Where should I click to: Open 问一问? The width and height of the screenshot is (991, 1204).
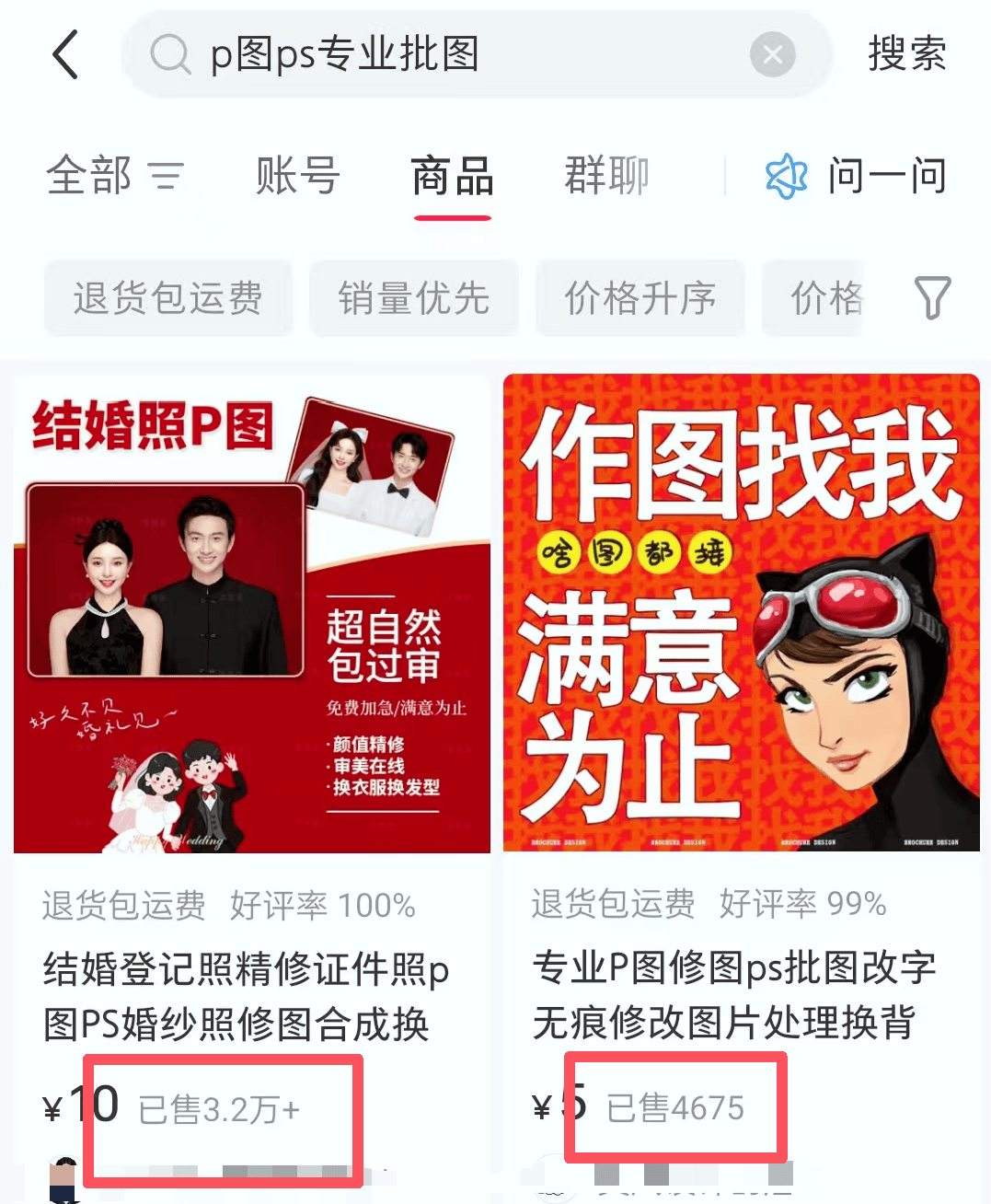tap(856, 176)
